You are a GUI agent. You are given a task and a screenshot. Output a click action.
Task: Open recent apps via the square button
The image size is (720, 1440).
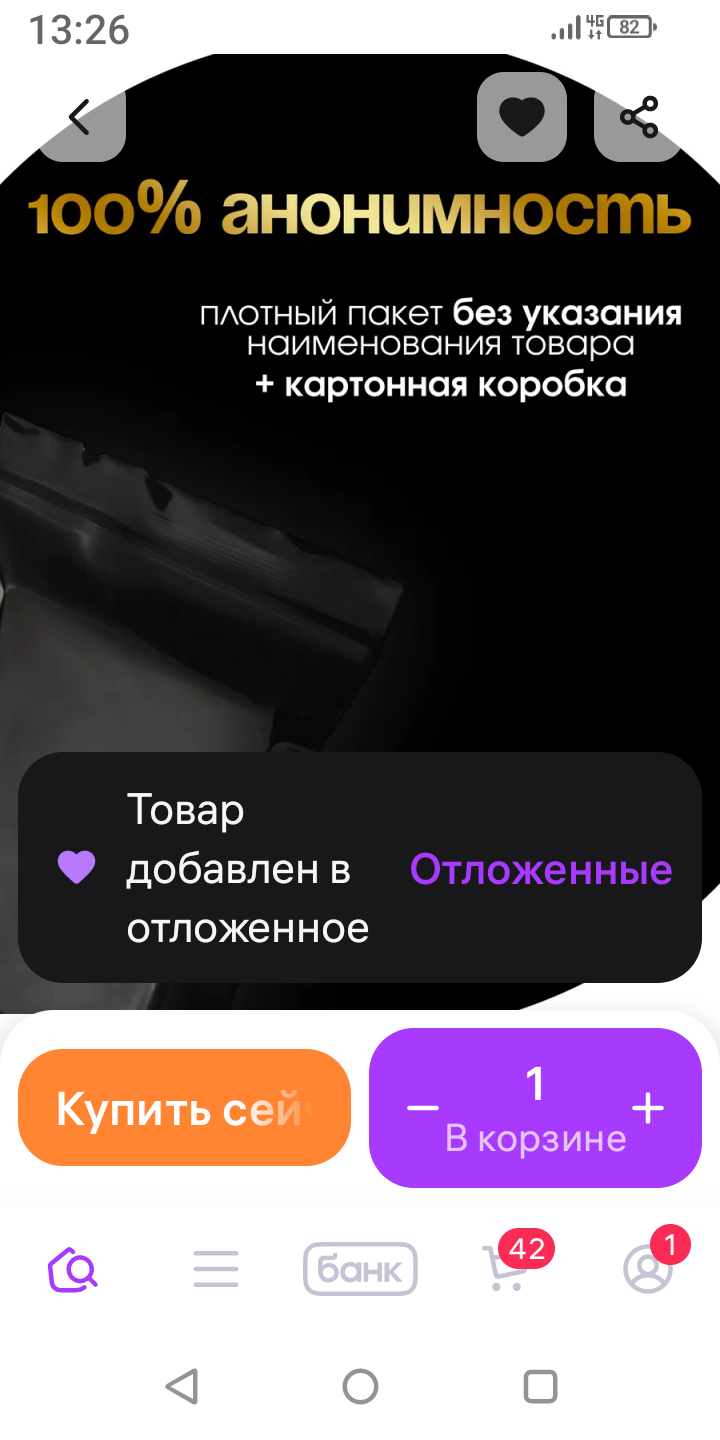click(x=540, y=1387)
